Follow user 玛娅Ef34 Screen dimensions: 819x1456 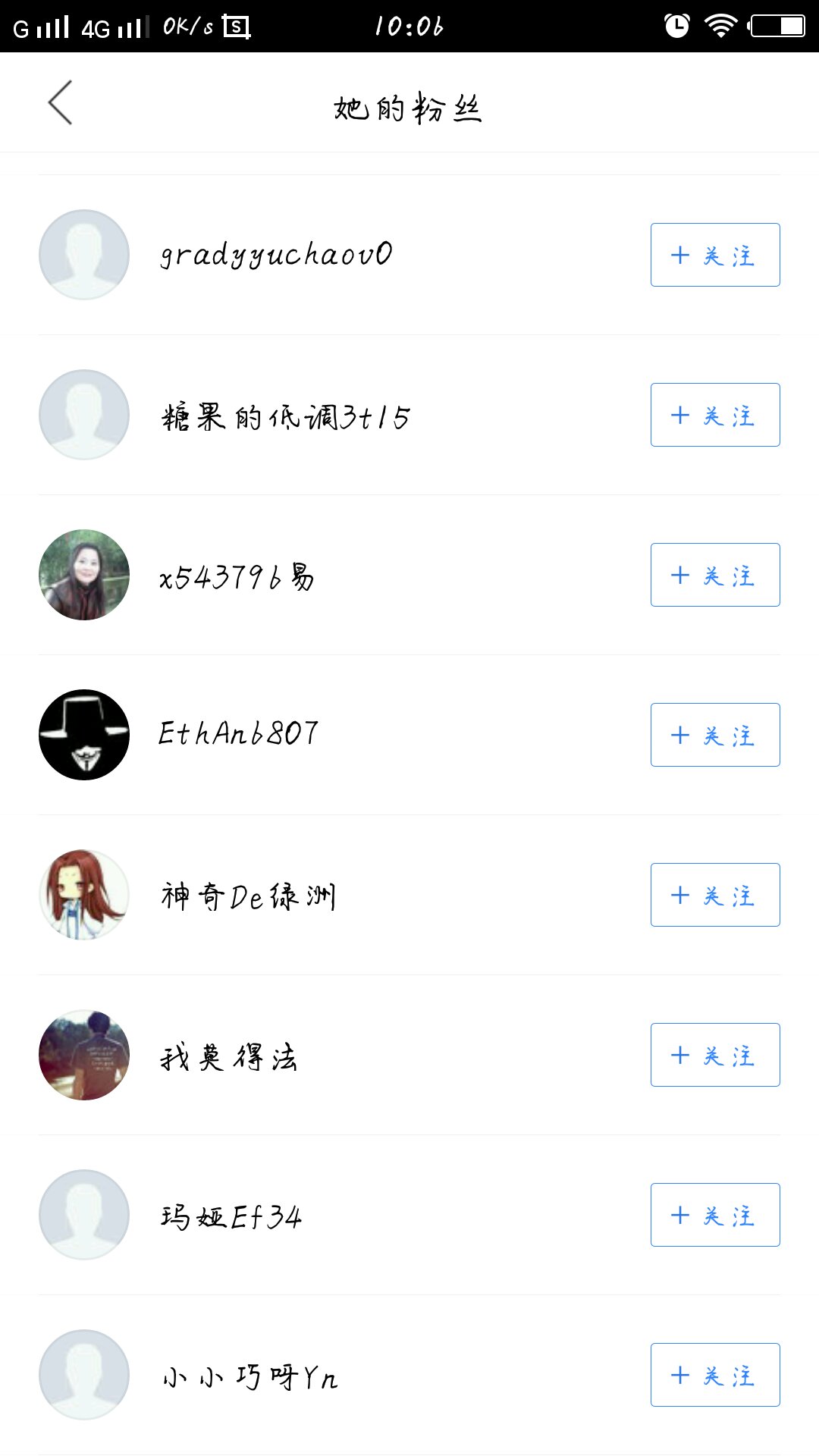point(714,1215)
